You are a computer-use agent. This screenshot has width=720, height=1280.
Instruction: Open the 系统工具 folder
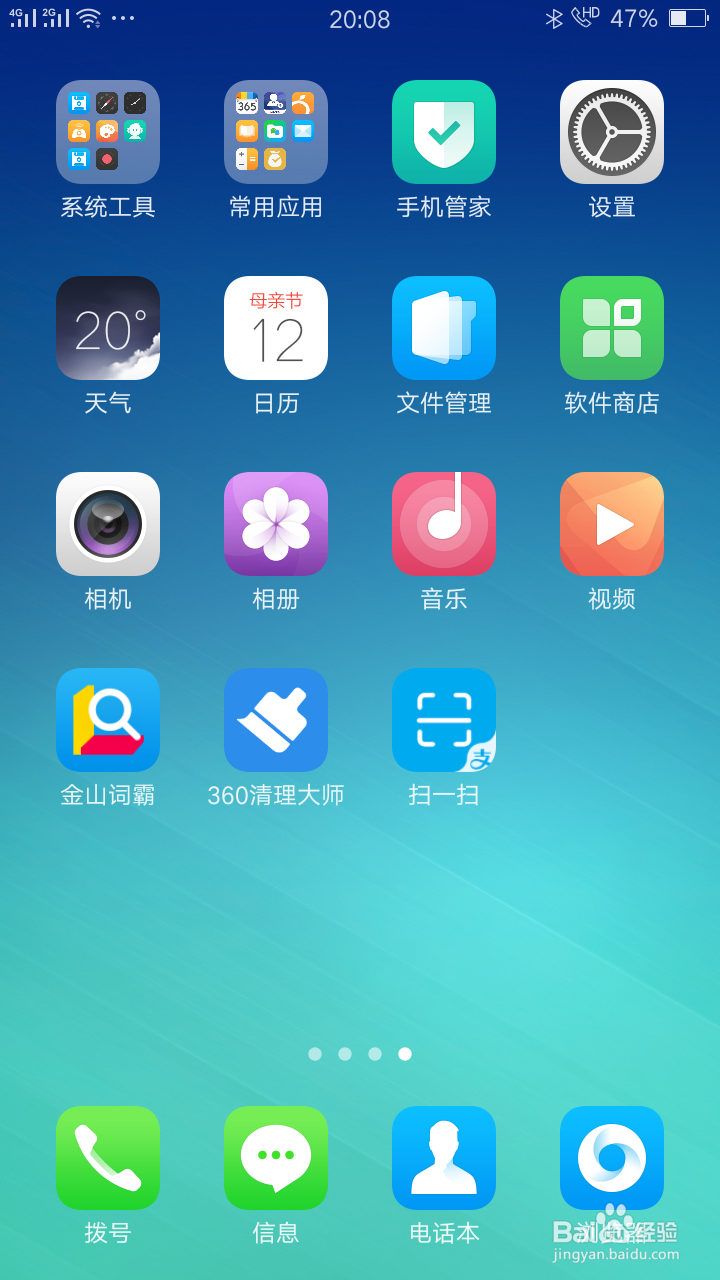tap(108, 132)
